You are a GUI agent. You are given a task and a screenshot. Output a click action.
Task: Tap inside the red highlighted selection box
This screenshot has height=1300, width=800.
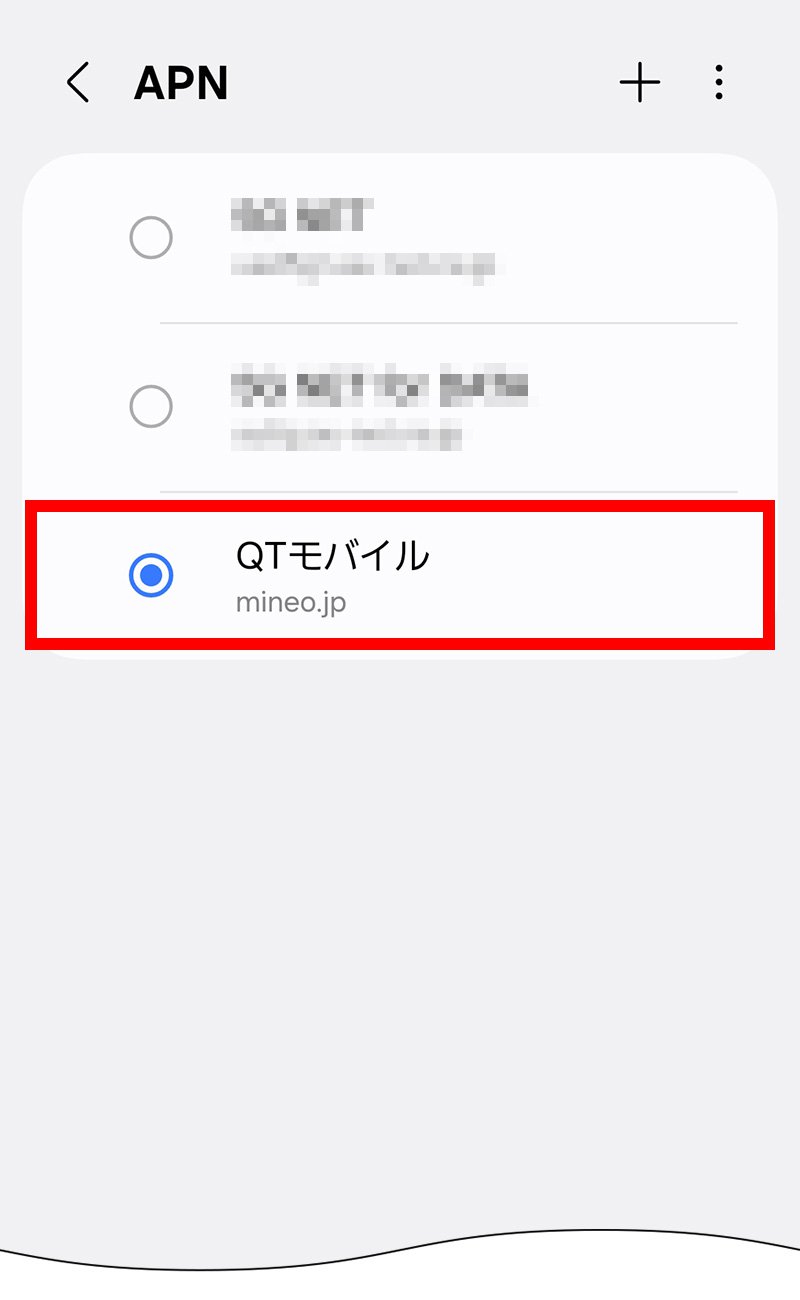pyautogui.click(x=400, y=575)
